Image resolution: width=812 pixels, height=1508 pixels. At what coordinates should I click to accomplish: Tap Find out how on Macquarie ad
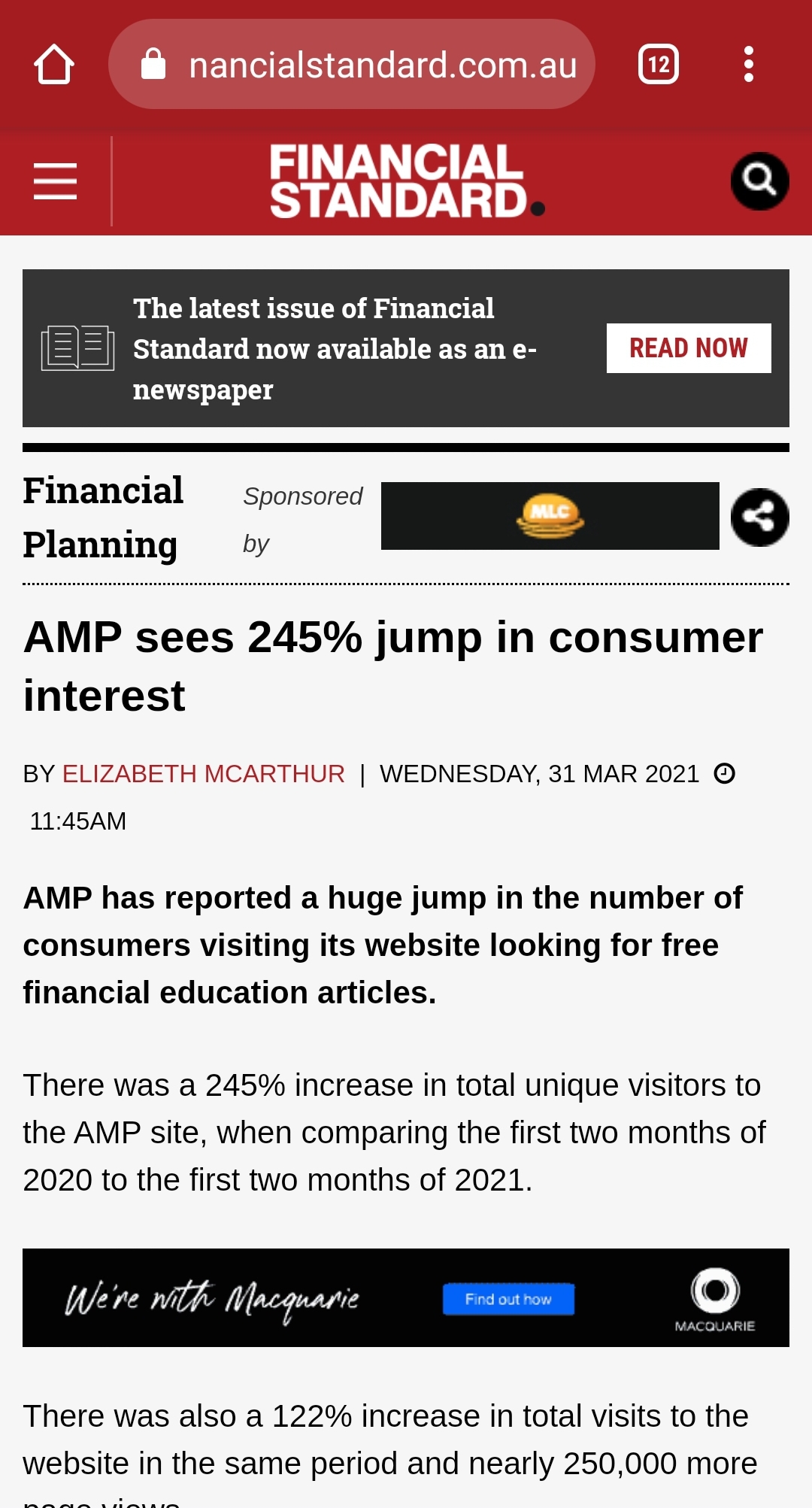point(508,1299)
